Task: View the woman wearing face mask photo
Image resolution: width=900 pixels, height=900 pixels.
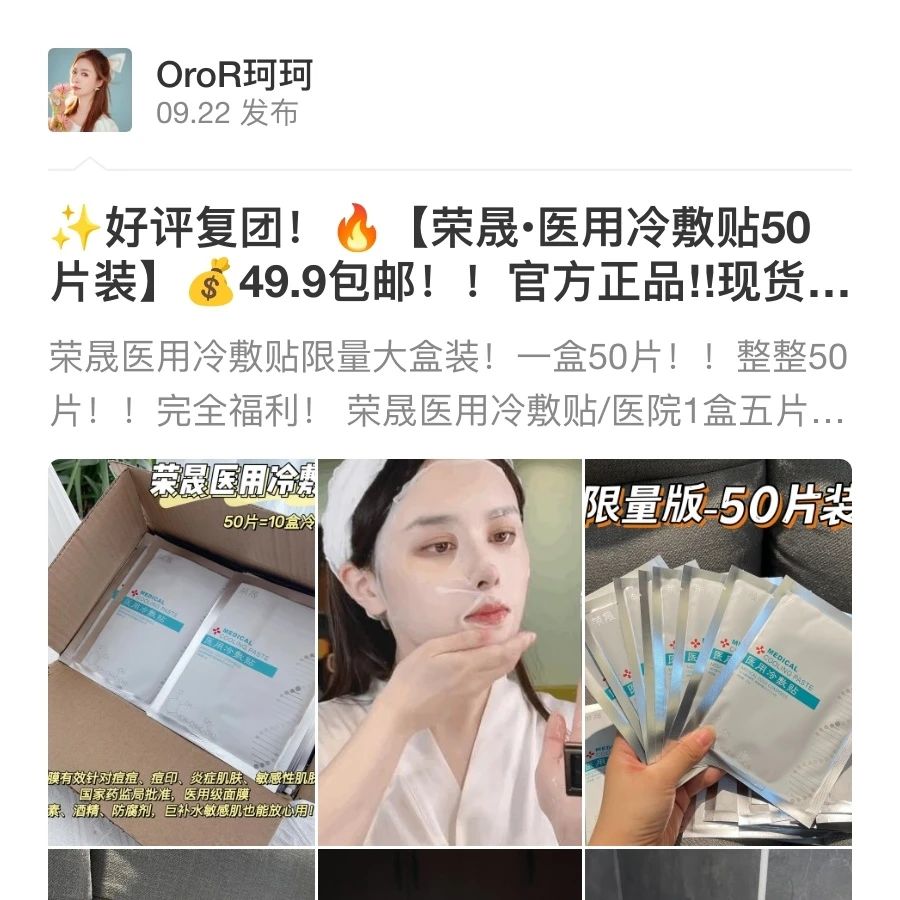Action: click(450, 652)
